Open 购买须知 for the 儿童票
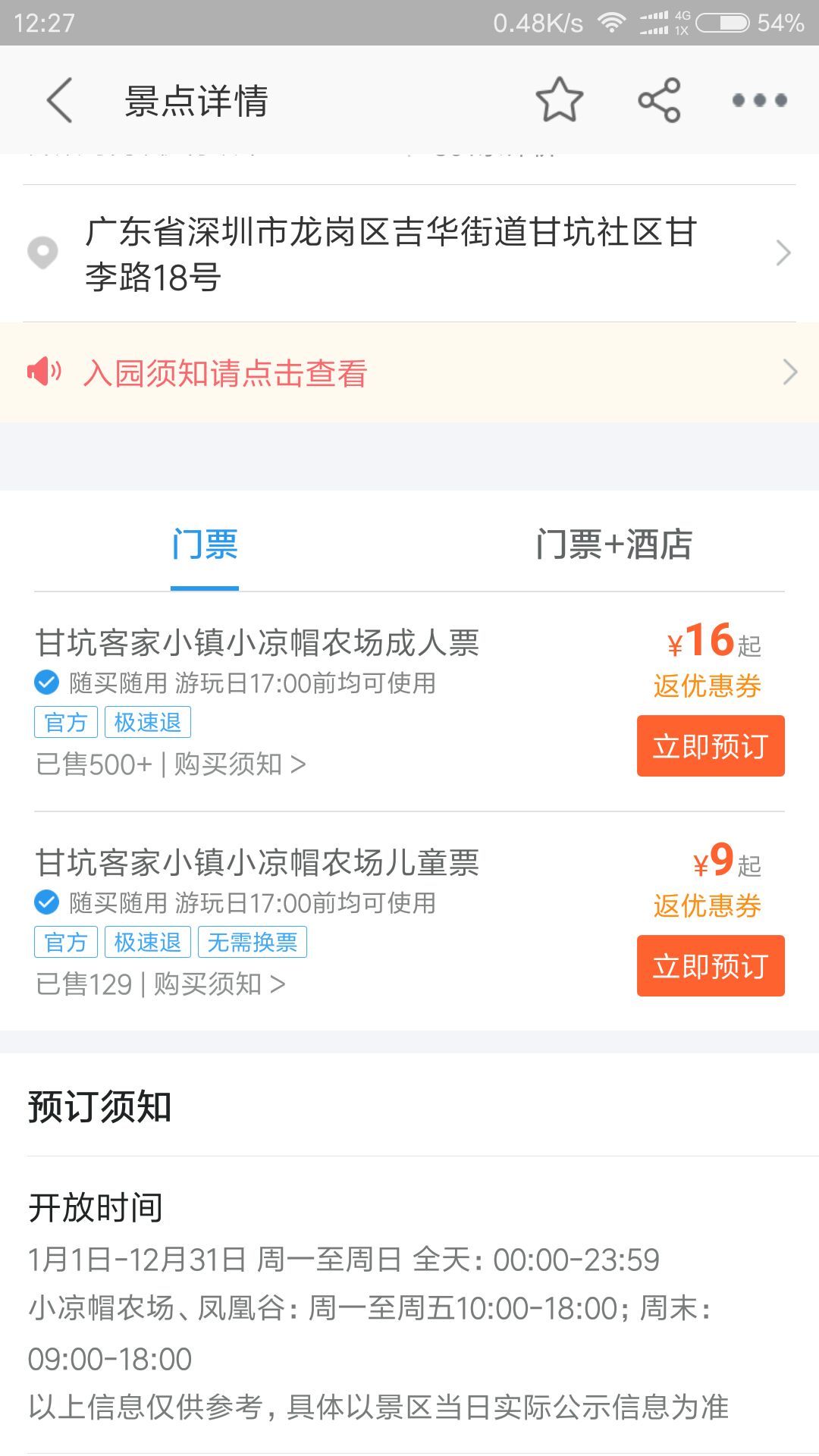The image size is (819, 1456). pyautogui.click(x=219, y=984)
